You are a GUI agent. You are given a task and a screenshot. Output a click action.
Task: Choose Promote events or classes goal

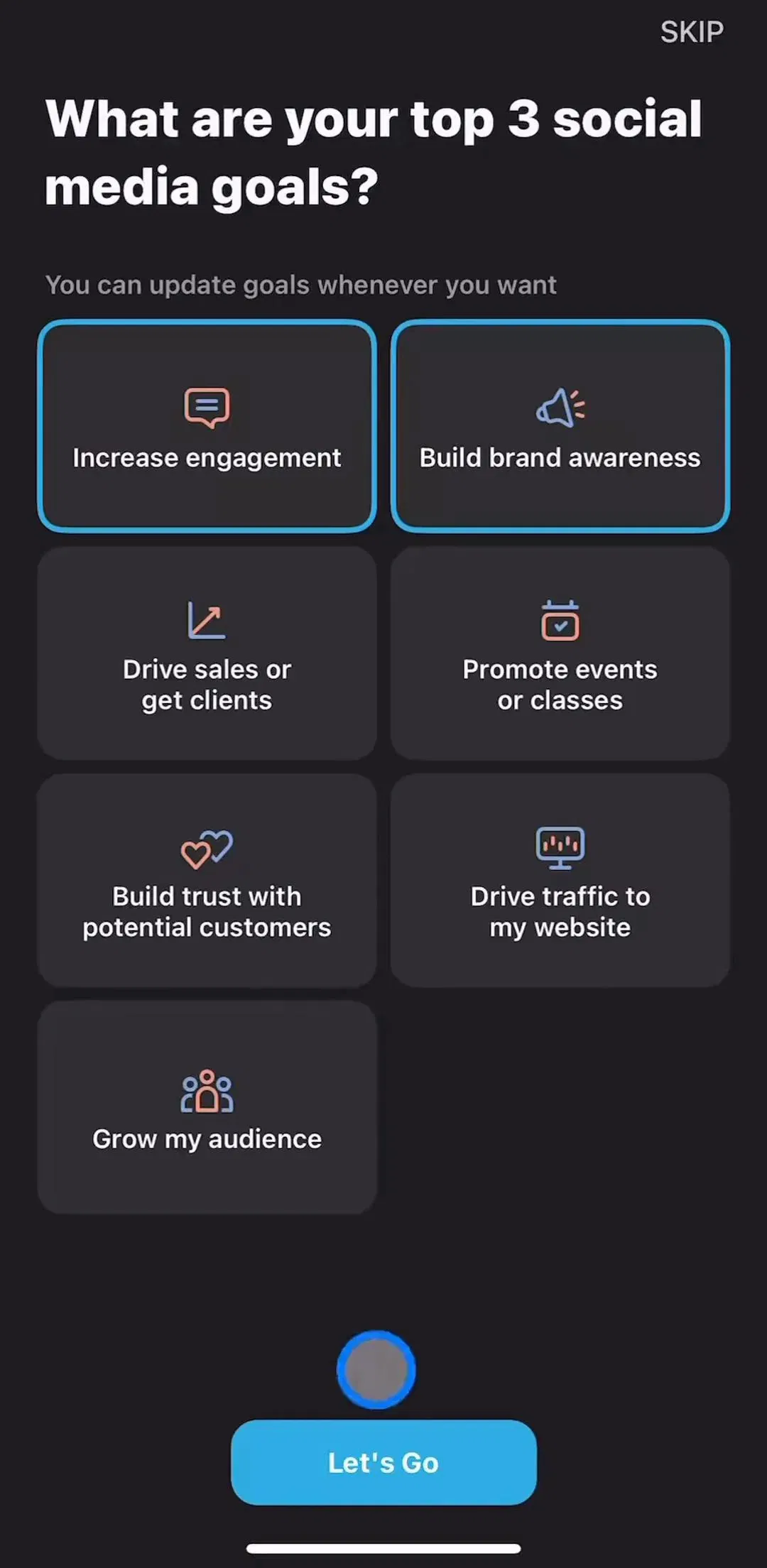(560, 653)
